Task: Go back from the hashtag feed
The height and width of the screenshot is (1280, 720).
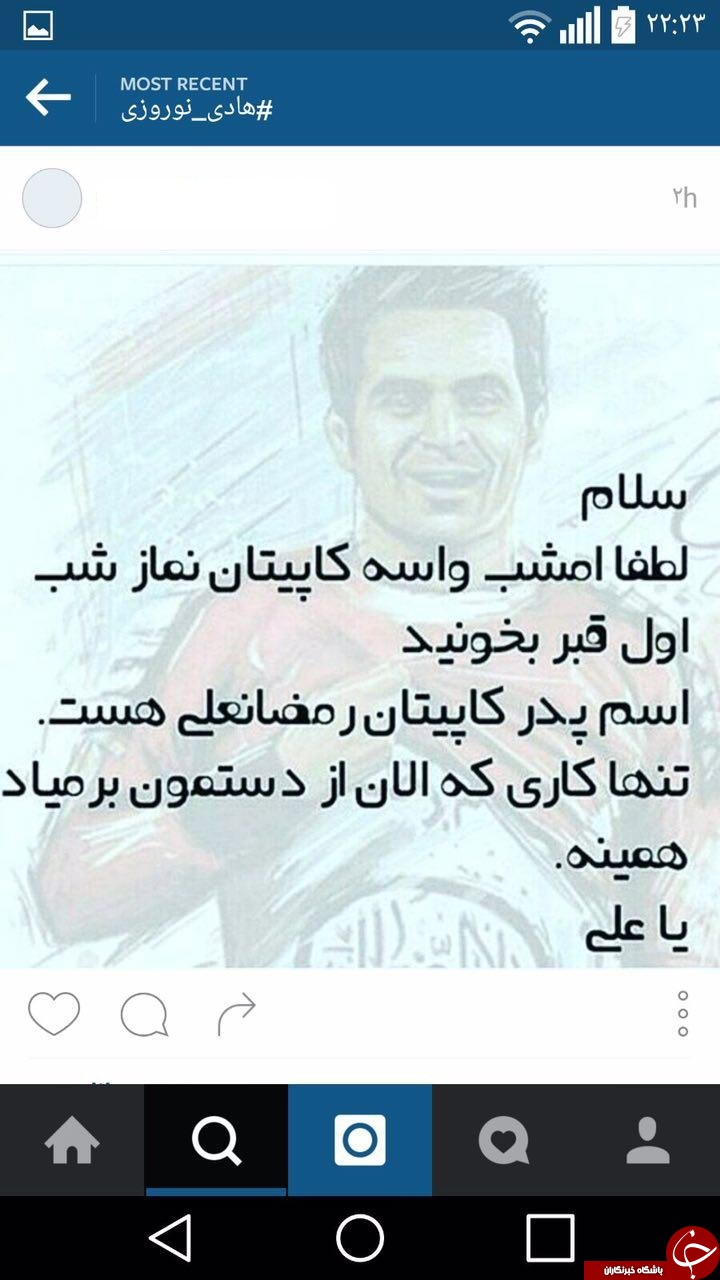Action: coord(48,97)
